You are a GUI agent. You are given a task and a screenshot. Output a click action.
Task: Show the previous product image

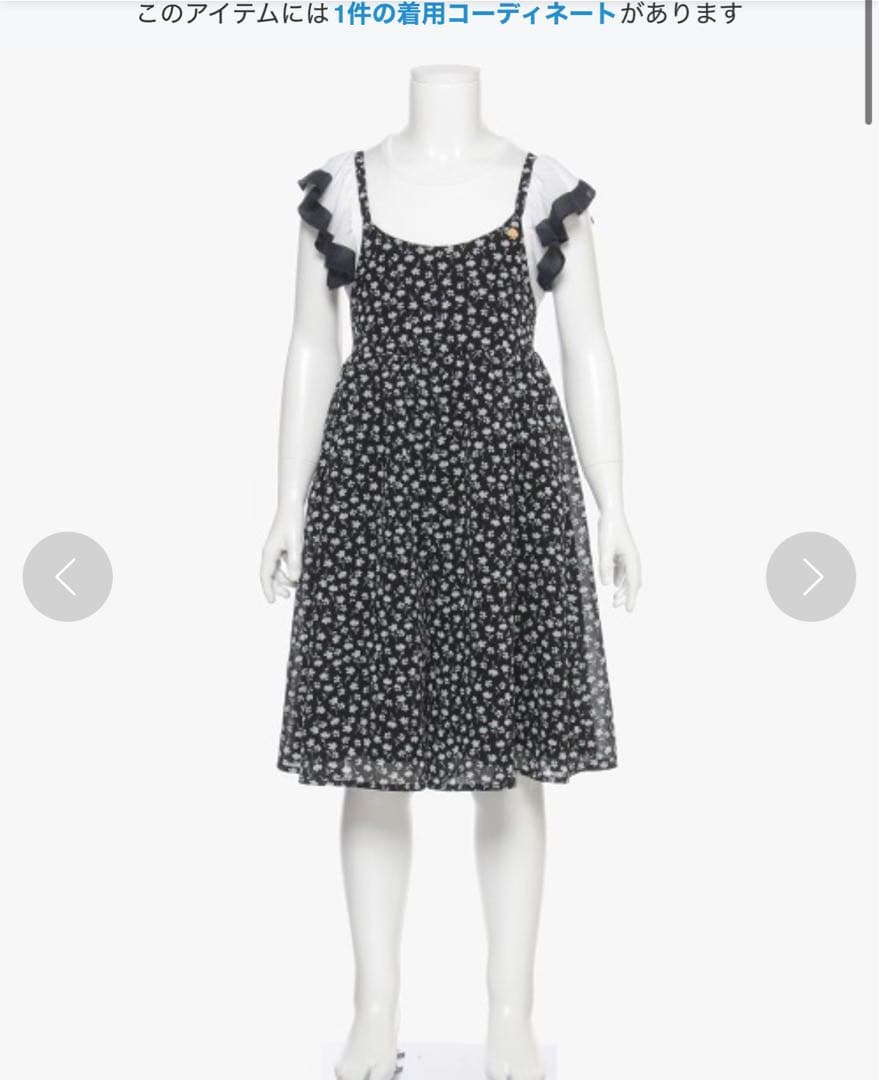click(x=67, y=577)
